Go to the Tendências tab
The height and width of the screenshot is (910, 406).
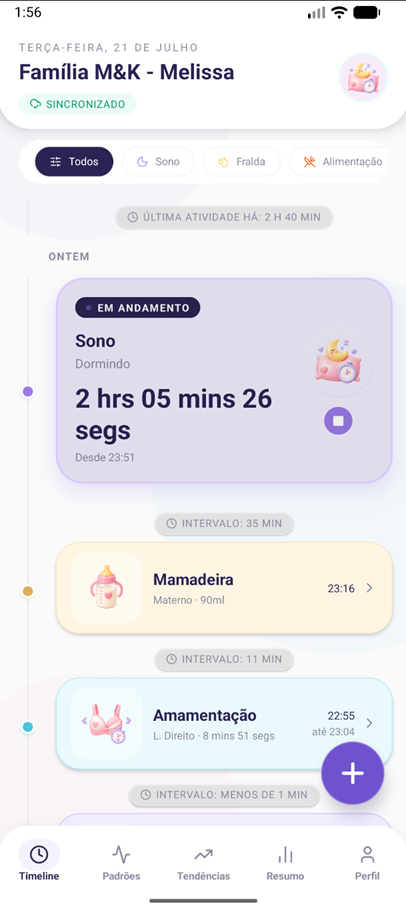pos(204,862)
